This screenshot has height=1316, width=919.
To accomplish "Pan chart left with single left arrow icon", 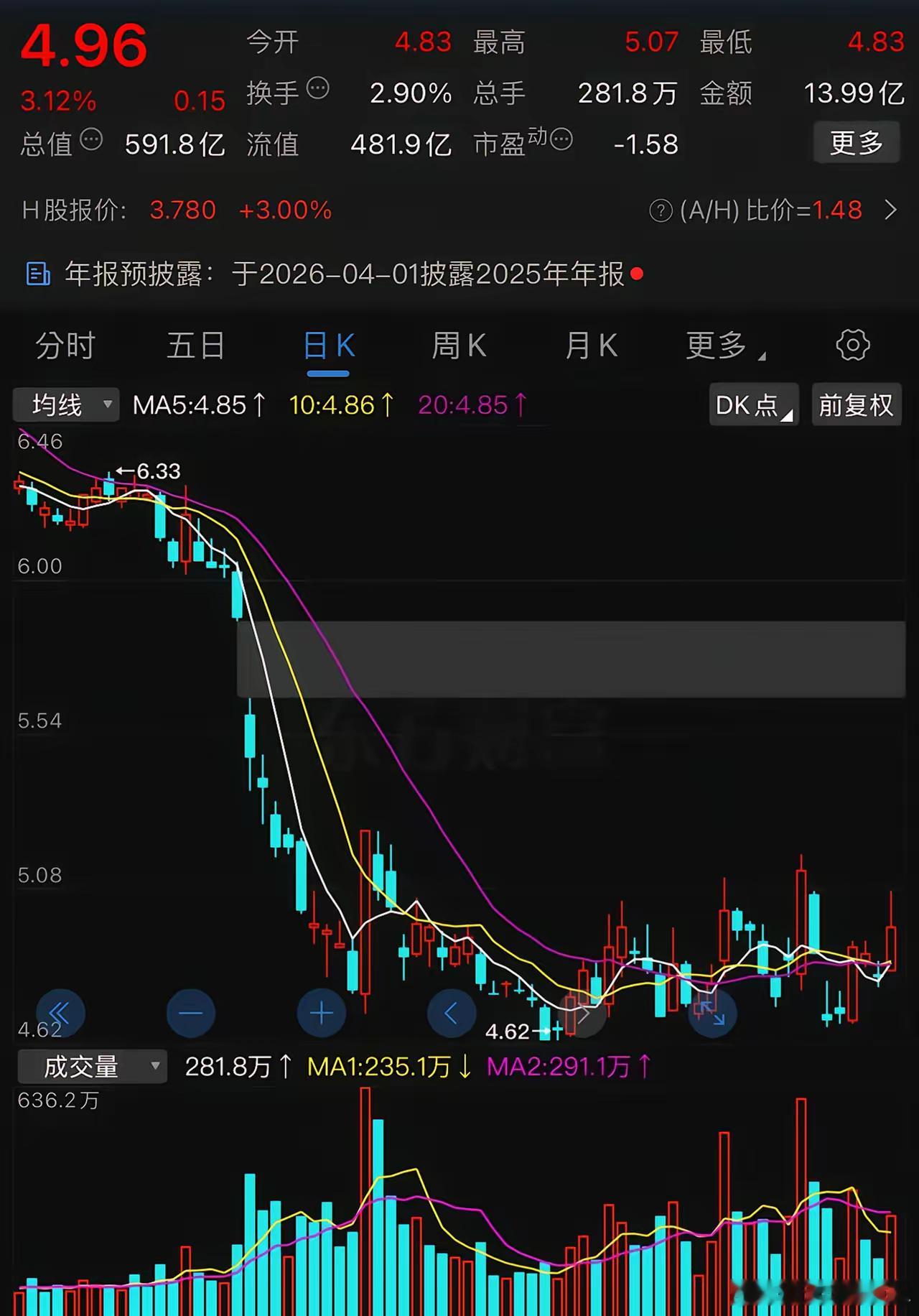I will click(x=452, y=1013).
